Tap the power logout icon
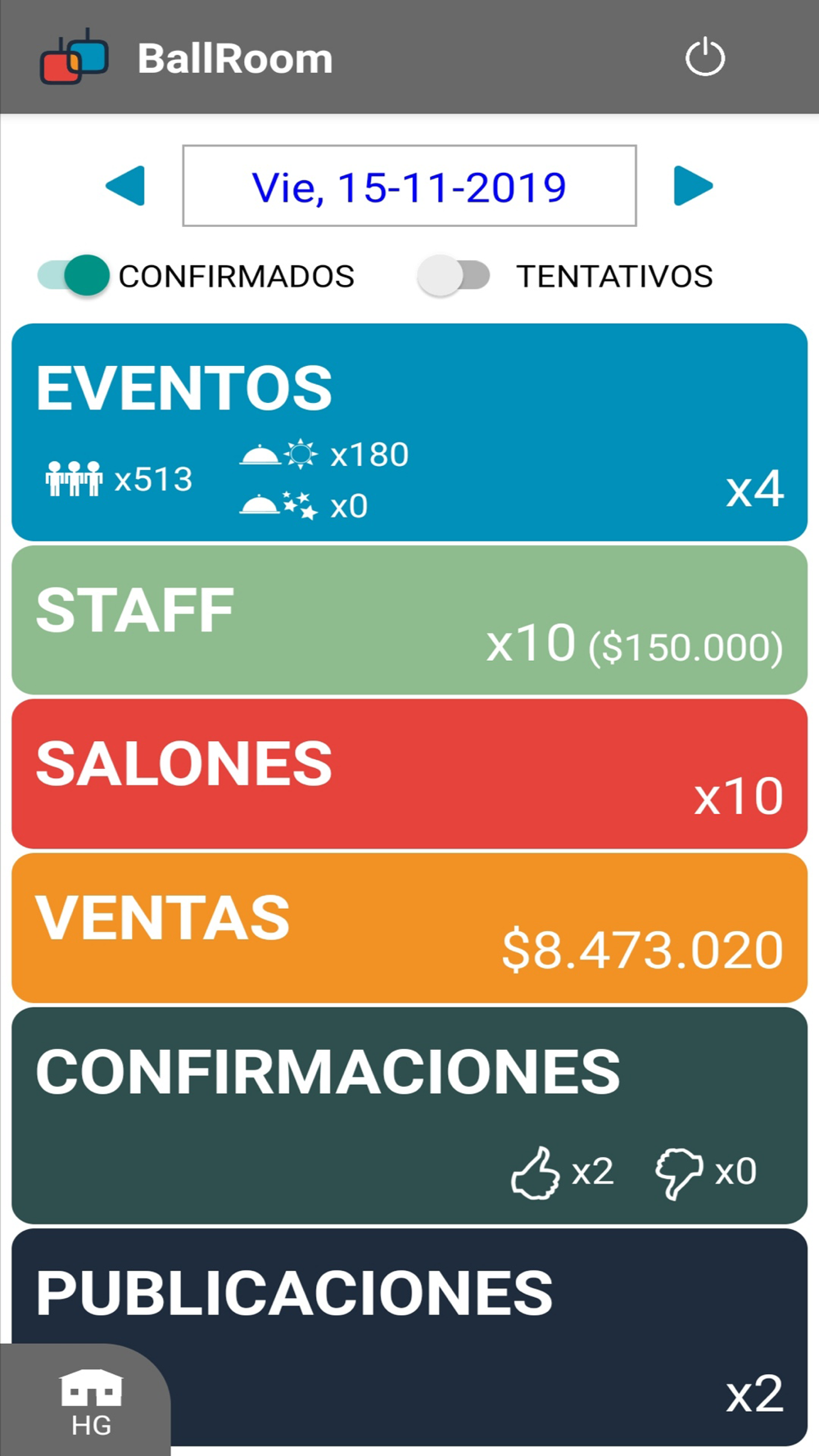 [x=704, y=58]
